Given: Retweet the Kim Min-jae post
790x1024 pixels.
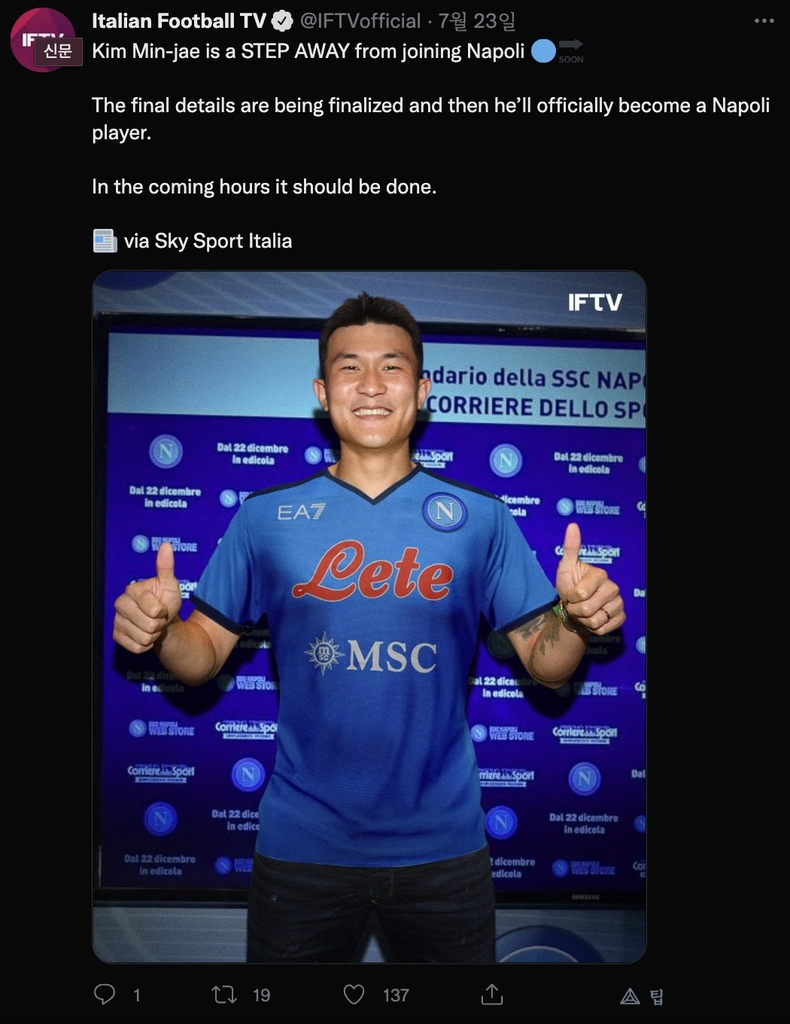Looking at the screenshot, I should pos(224,994).
